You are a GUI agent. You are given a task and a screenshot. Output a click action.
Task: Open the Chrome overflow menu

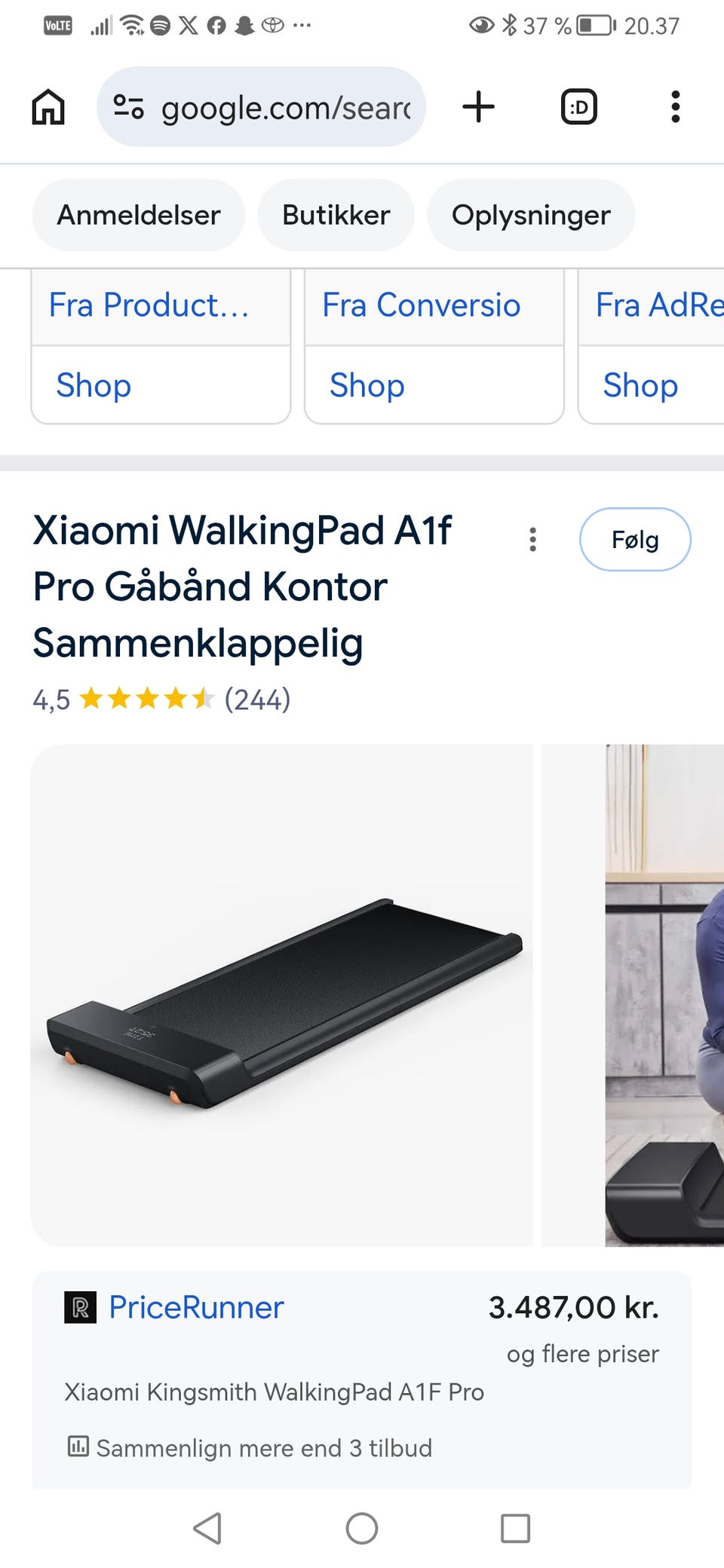675,106
